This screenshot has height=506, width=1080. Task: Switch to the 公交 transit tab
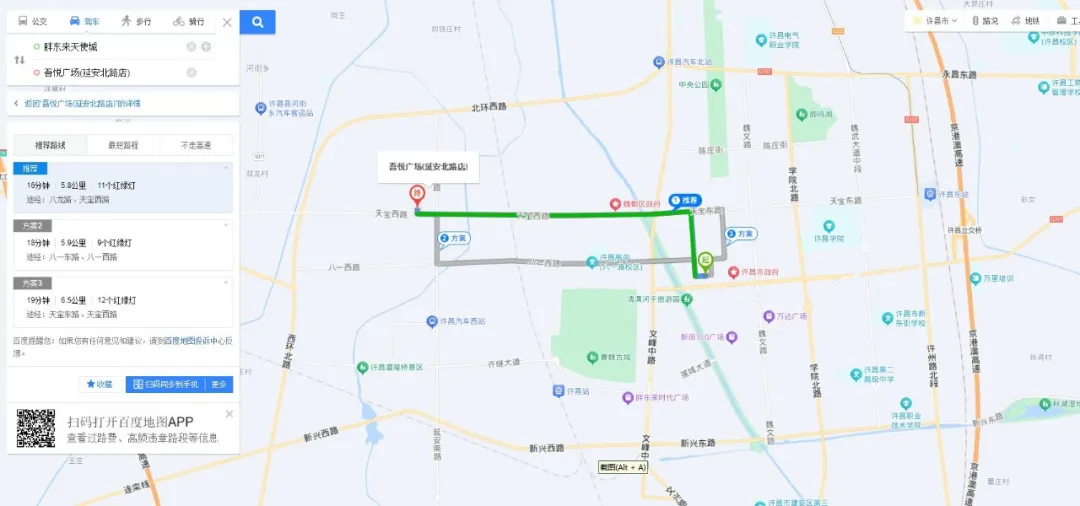click(x=33, y=21)
